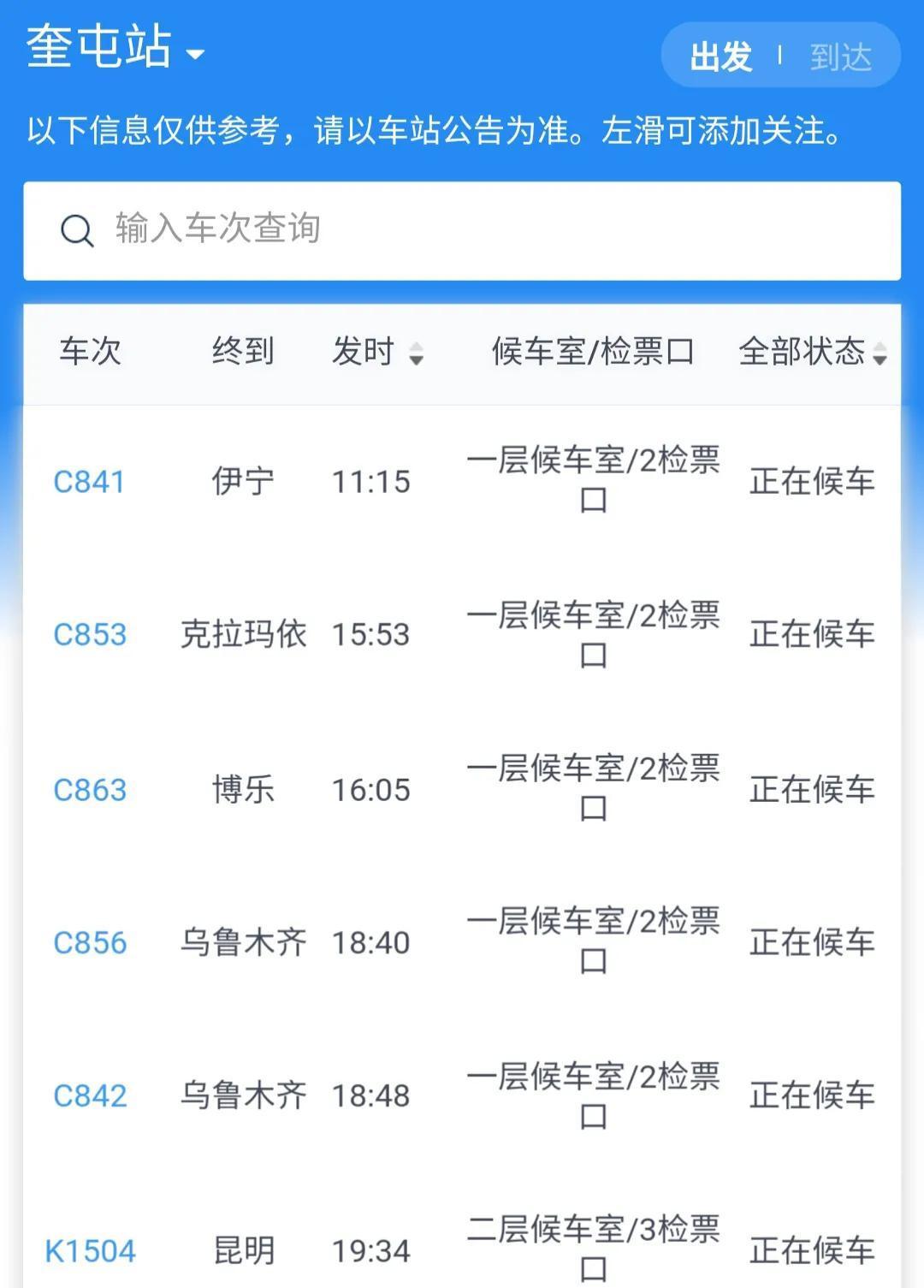The width and height of the screenshot is (924, 1288).
Task: Click the train number search input field
Action: 342,229
